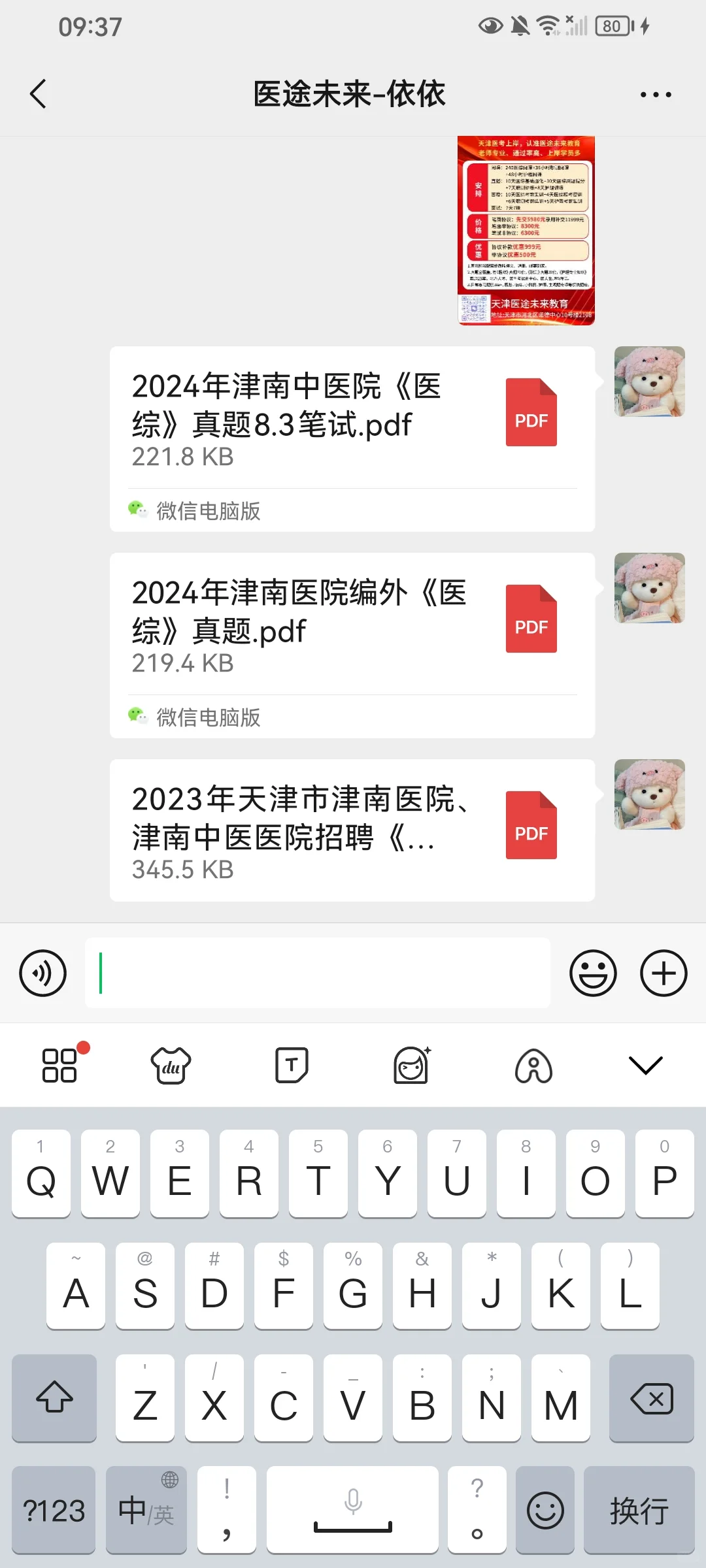This screenshot has width=706, height=1568.
Task: Collapse the on-screen keyboard
Action: click(645, 1065)
